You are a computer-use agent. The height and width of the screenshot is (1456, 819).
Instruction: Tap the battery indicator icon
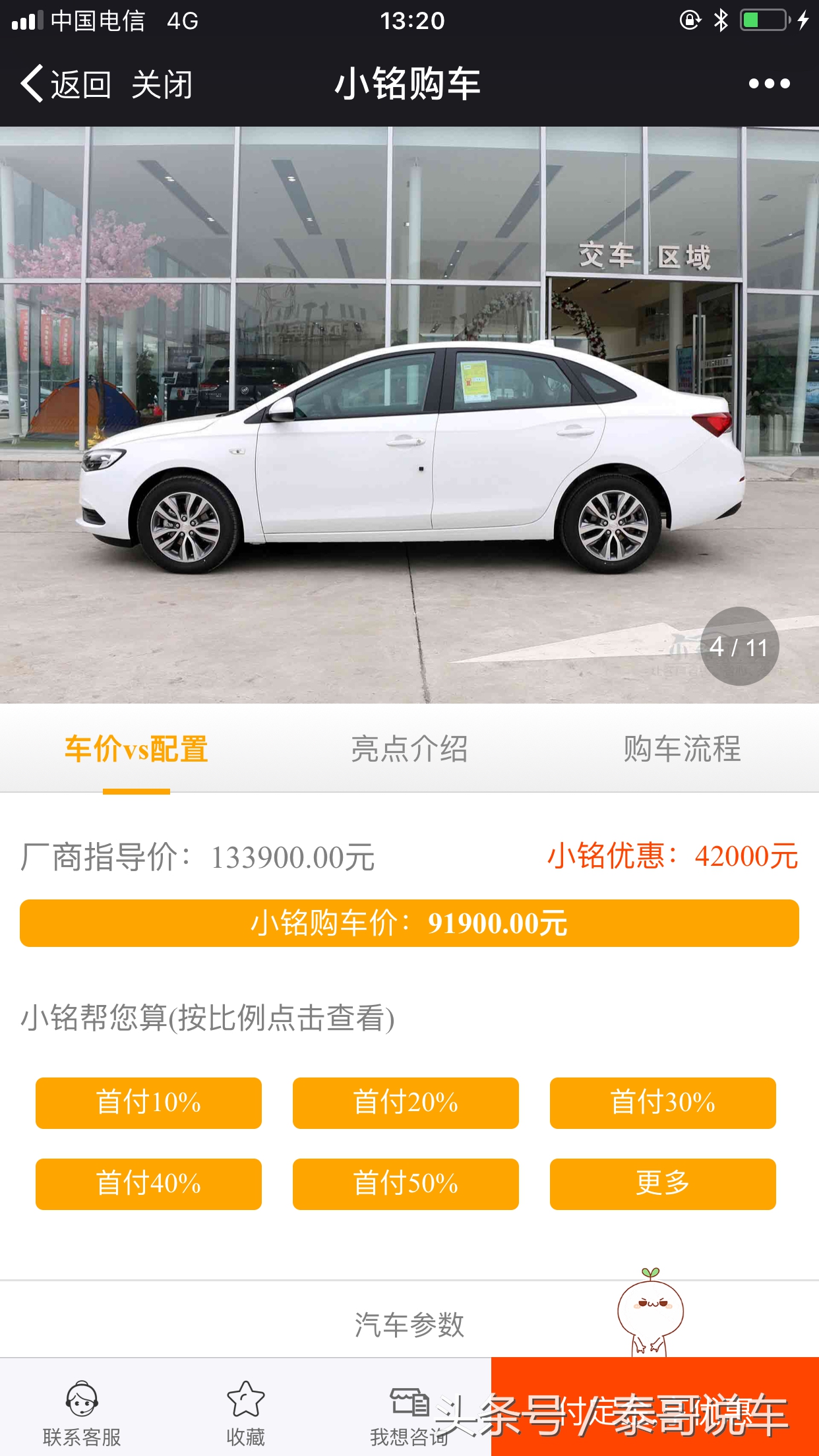[762, 21]
